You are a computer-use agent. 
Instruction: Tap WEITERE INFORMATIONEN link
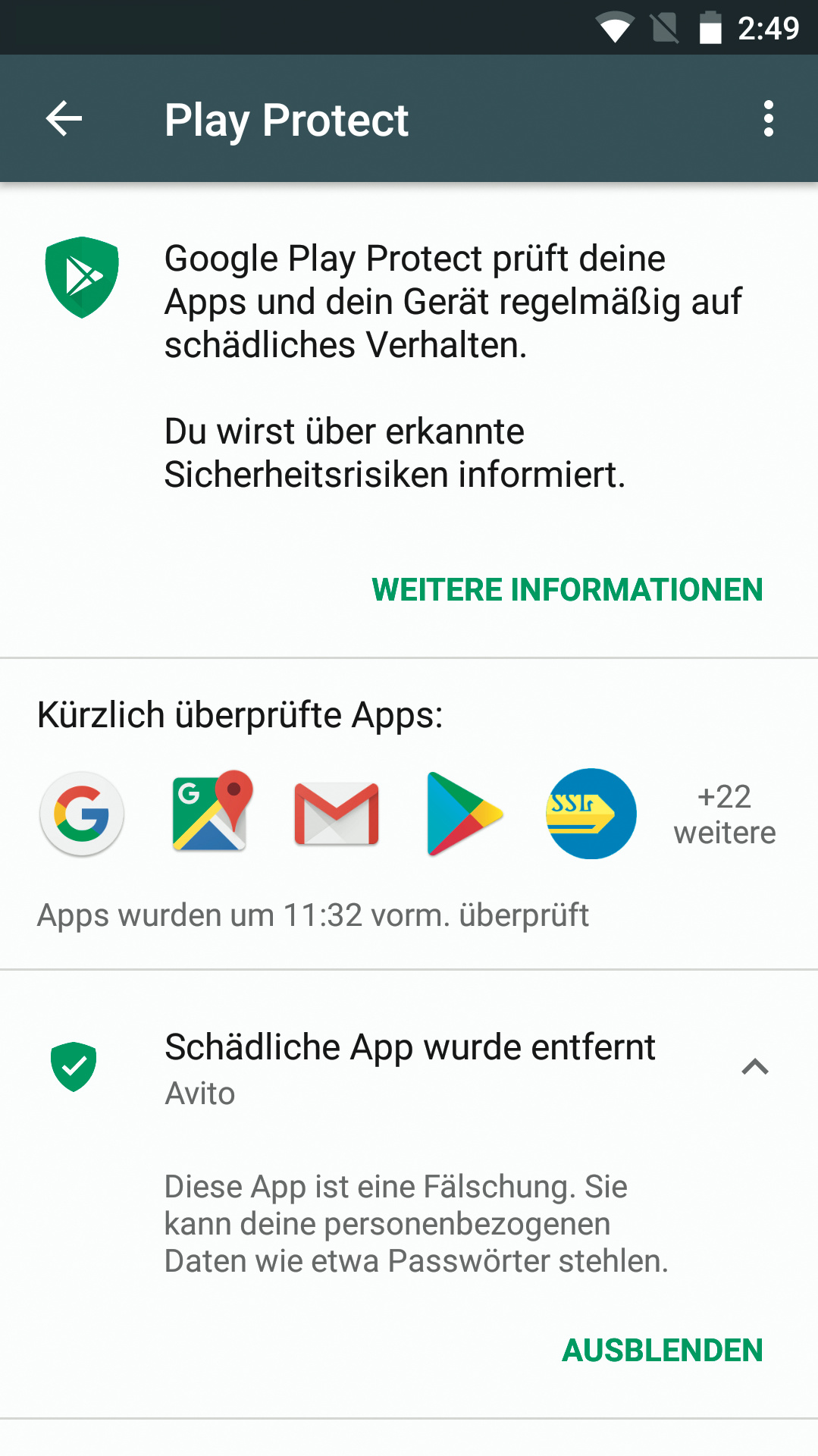[566, 590]
